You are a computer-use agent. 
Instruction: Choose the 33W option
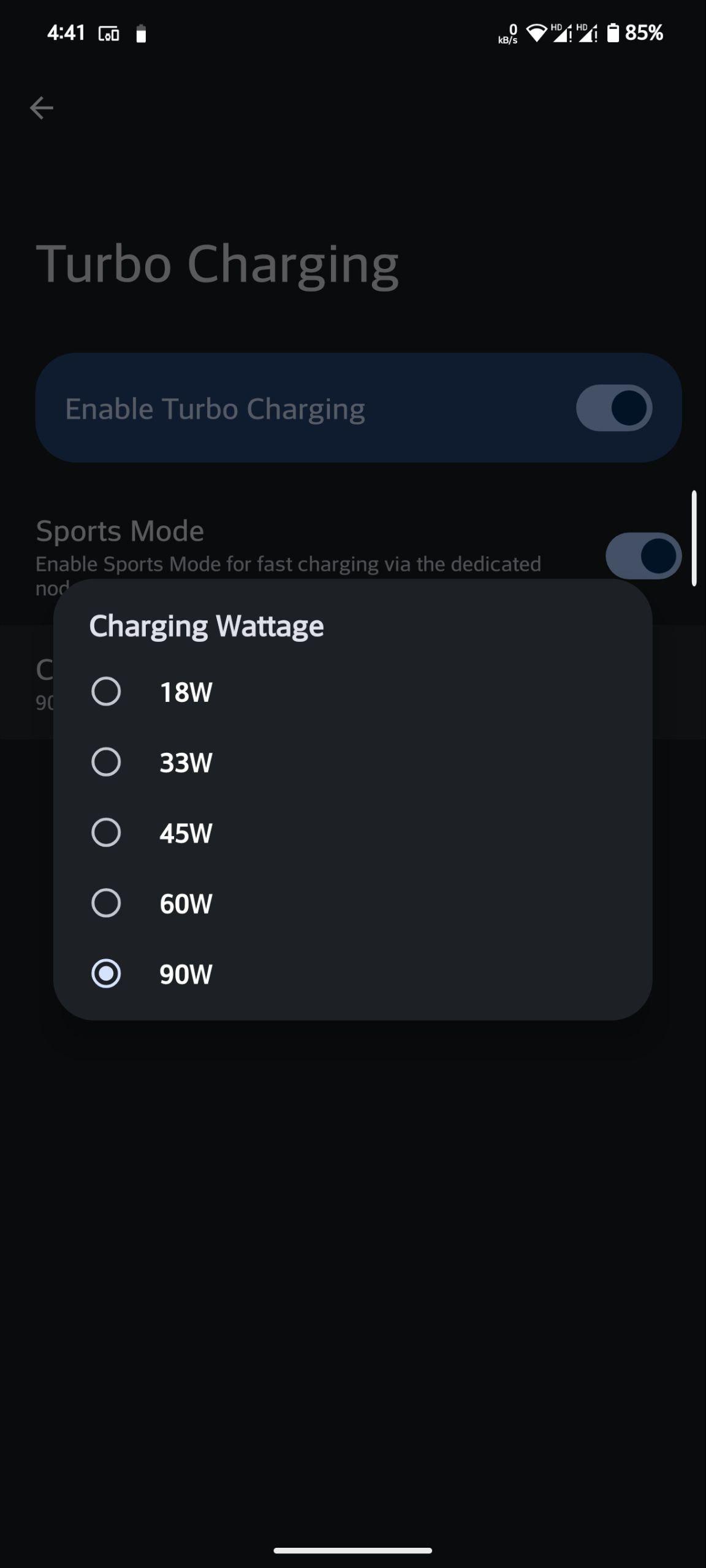(x=352, y=762)
